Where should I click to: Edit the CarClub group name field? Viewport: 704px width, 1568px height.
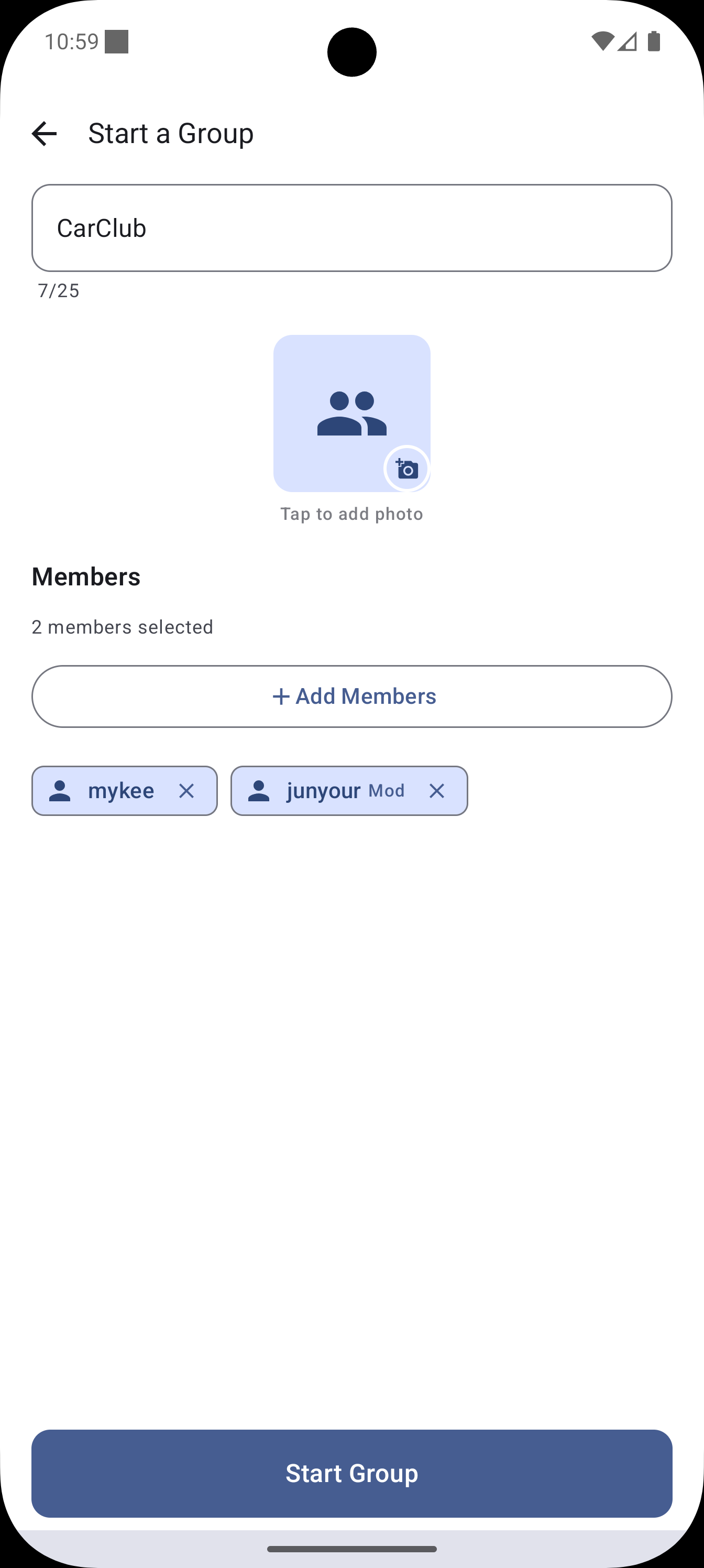pyautogui.click(x=351, y=227)
